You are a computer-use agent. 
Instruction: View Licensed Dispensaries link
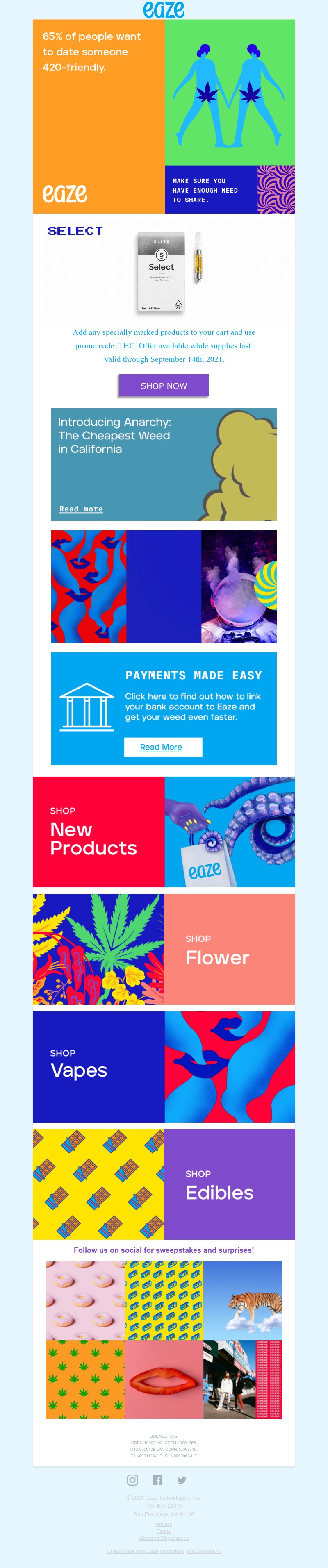164,1538
